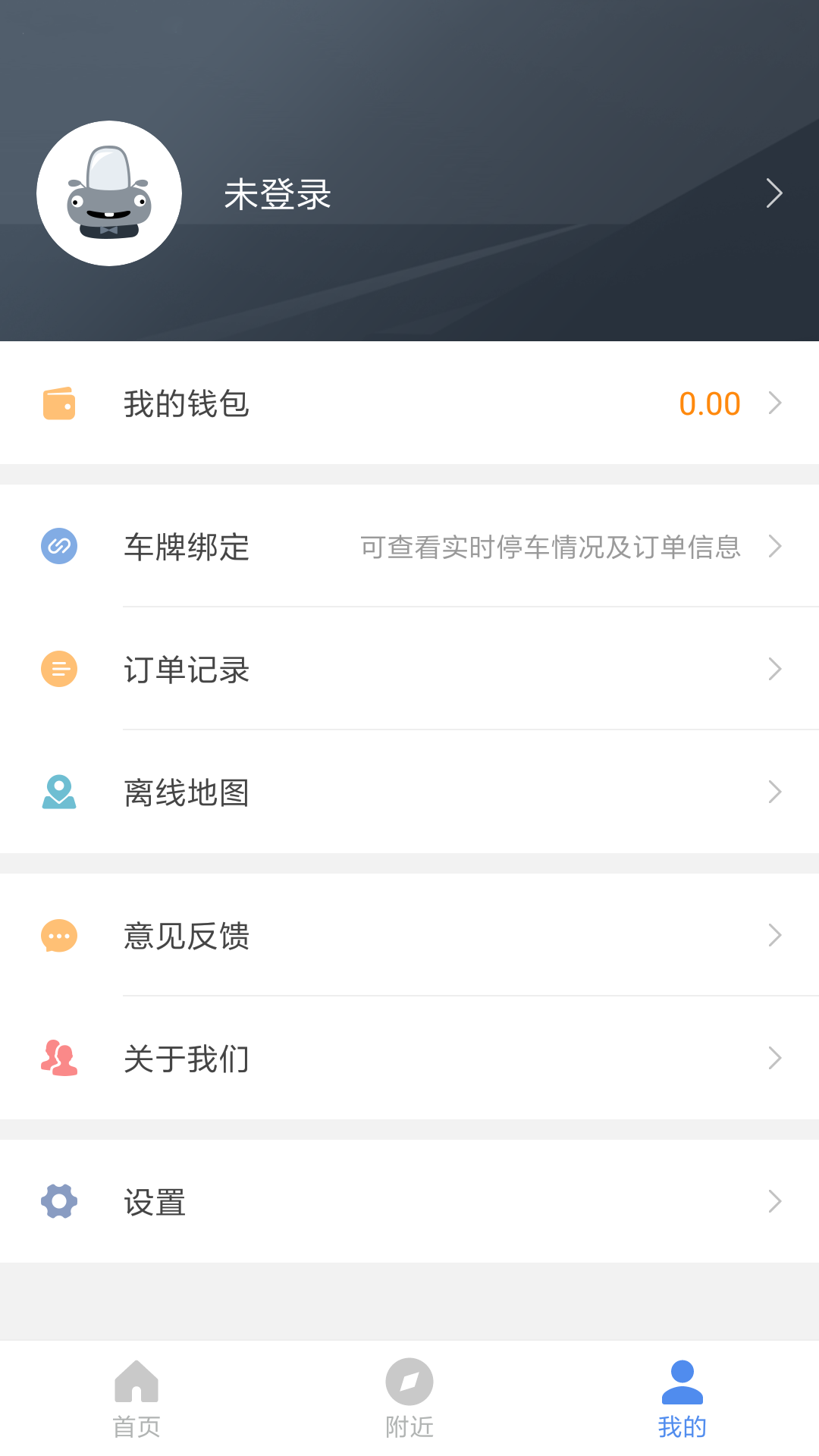Expand the 未登录 profile row chevron
819x1456 pixels.
click(x=774, y=193)
